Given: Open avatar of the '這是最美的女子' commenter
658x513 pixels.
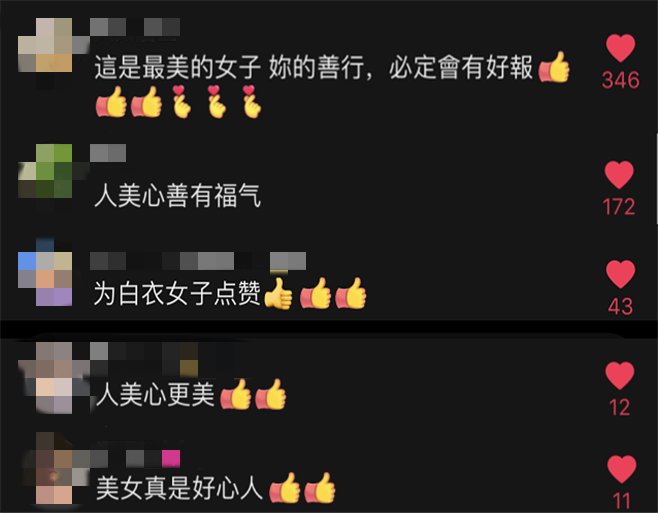Looking at the screenshot, I should [x=46, y=47].
